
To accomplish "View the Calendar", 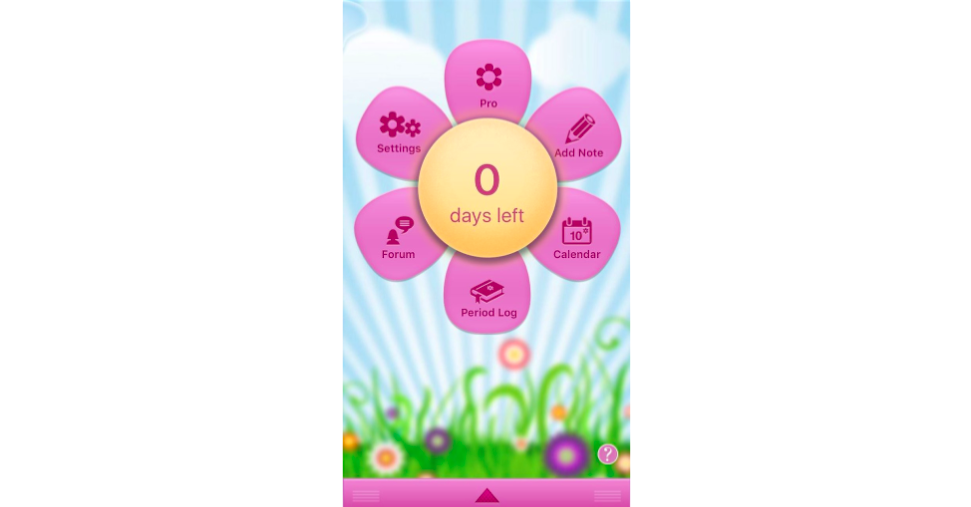I will [577, 238].
